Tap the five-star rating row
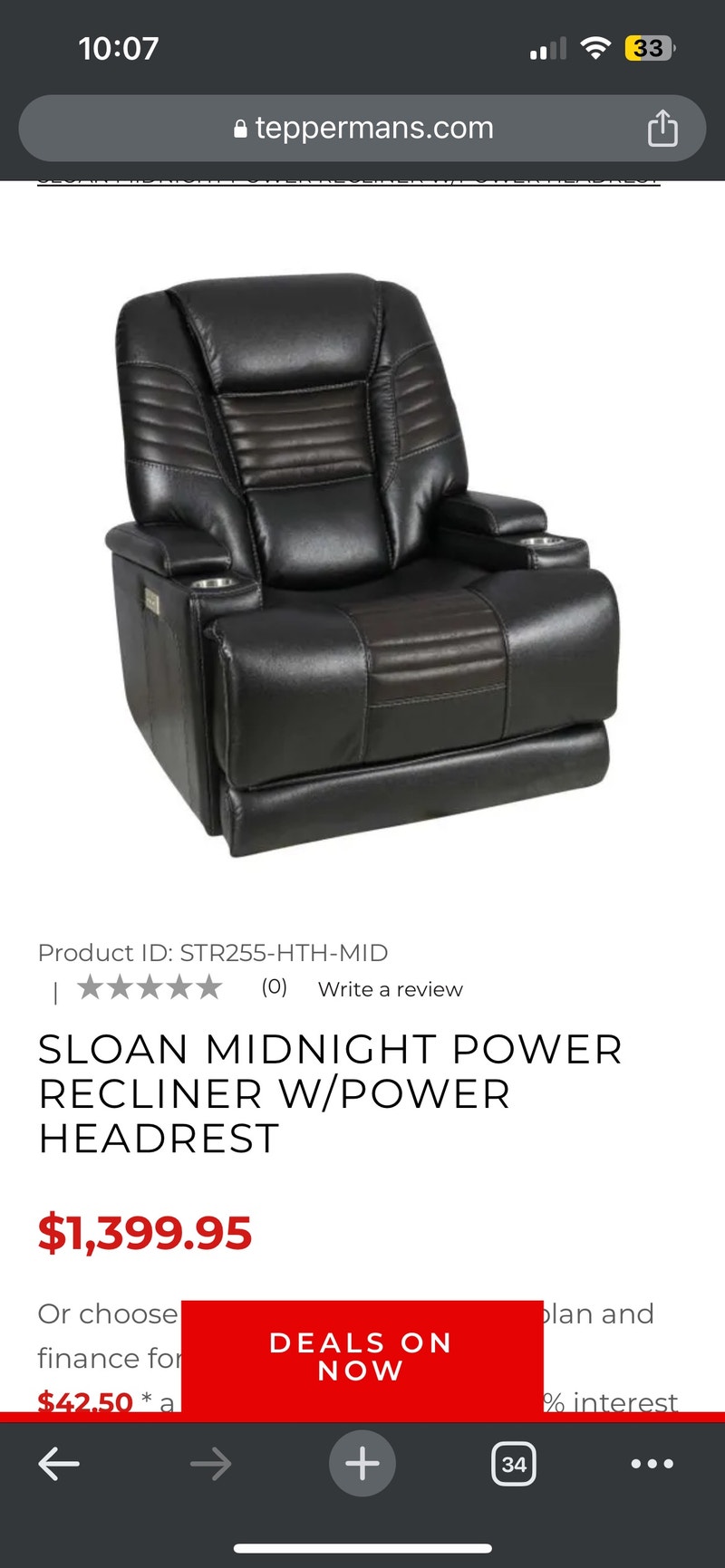This screenshot has width=725, height=1568. (150, 986)
